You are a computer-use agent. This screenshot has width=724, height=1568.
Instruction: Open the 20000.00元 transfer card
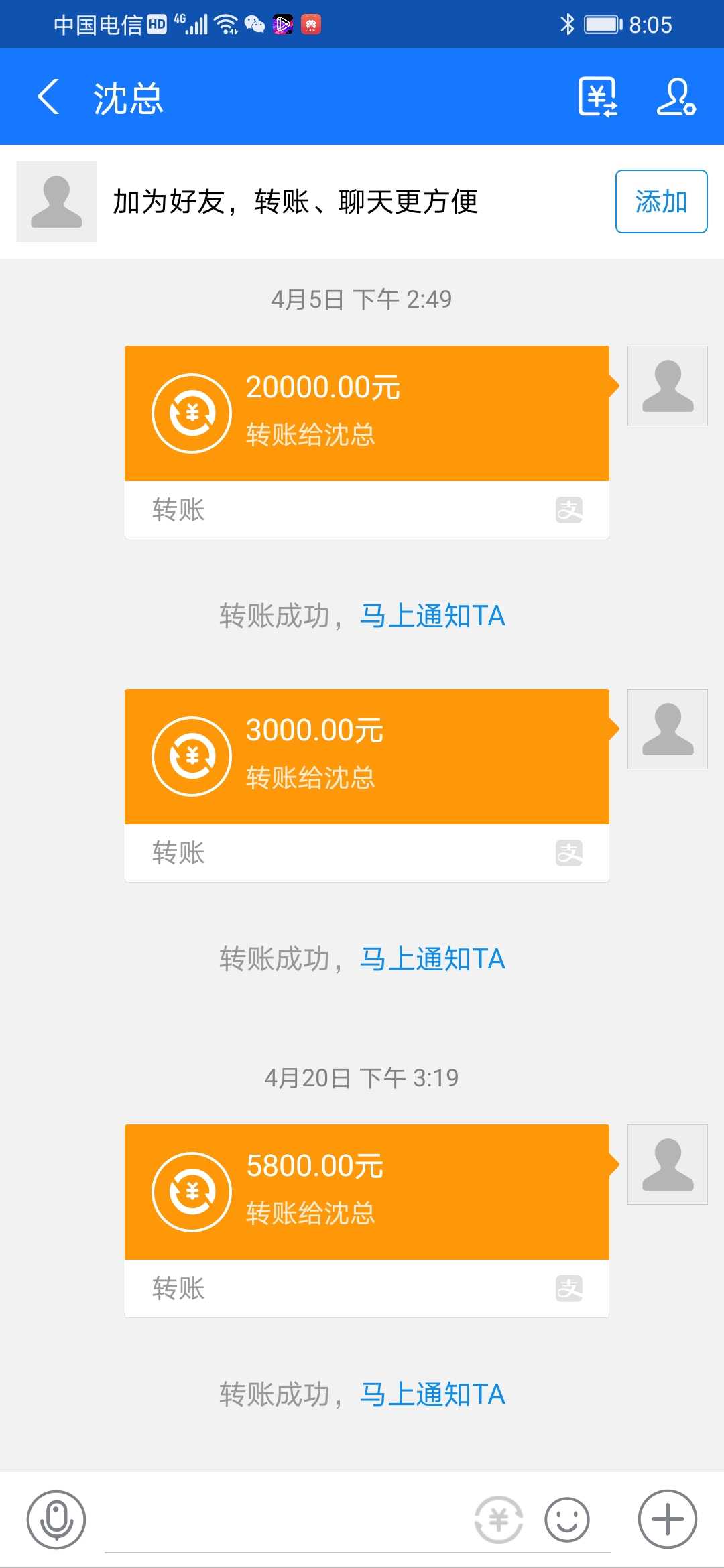pyautogui.click(x=367, y=414)
